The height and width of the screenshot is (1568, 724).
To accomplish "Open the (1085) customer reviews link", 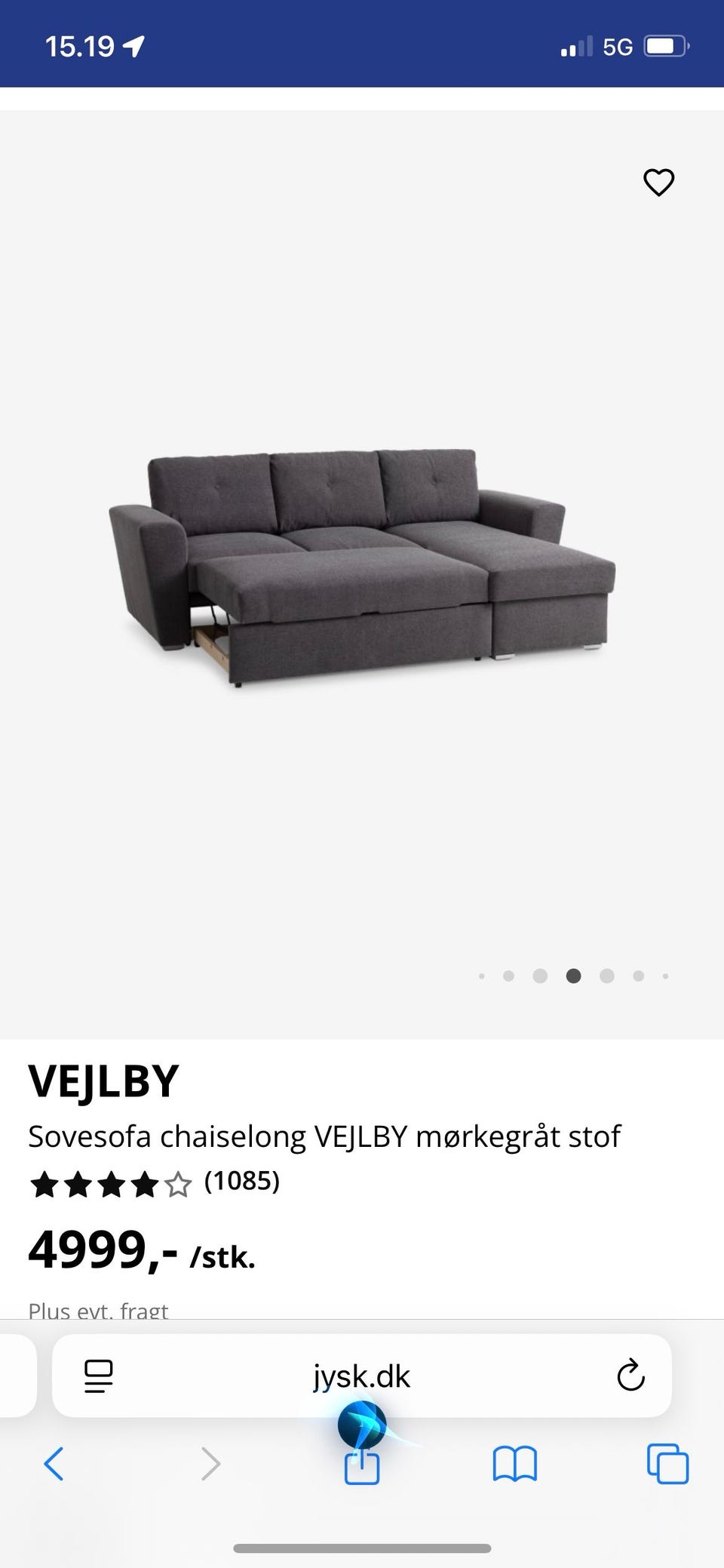I will coord(243,1183).
